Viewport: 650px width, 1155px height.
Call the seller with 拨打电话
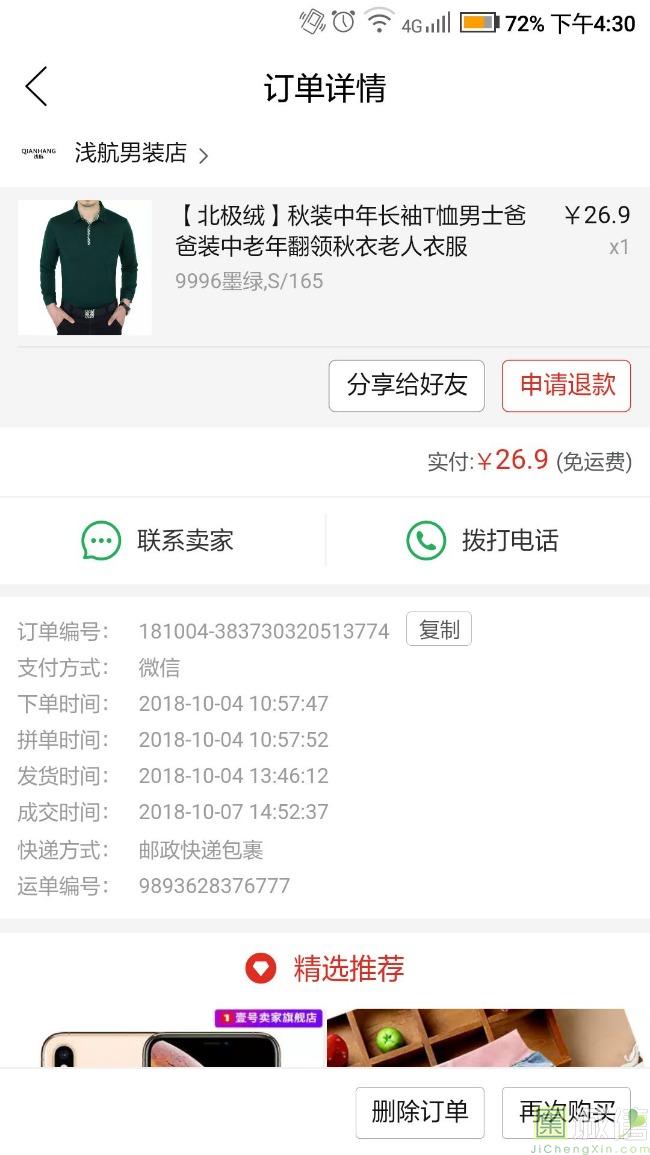(x=482, y=541)
